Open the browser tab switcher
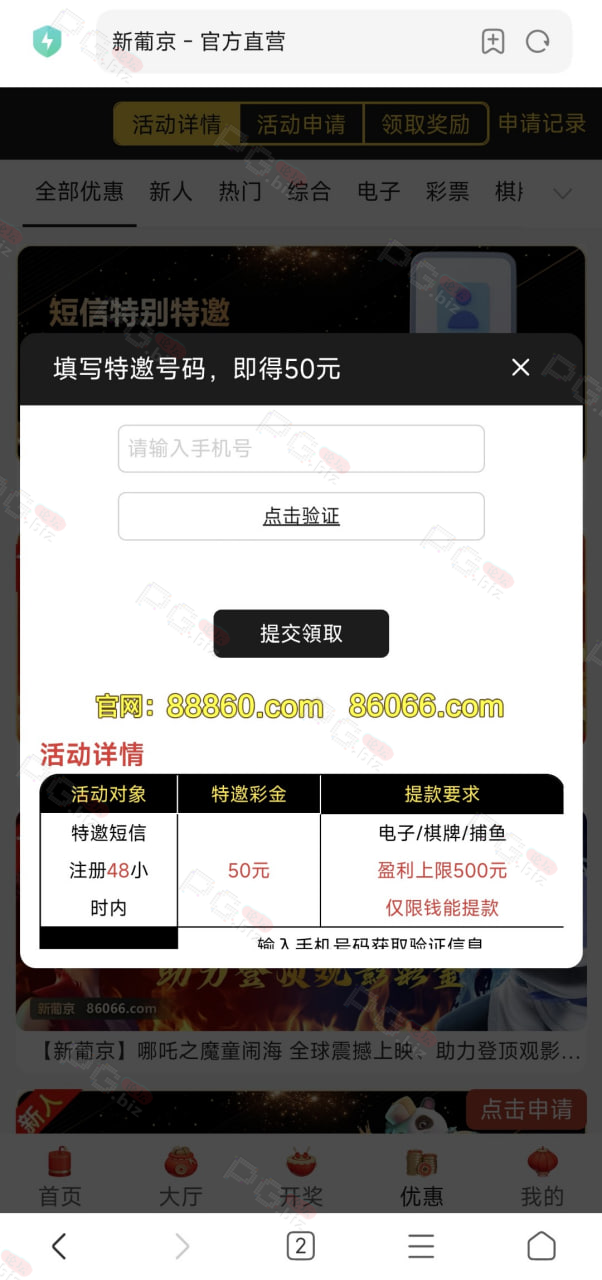This screenshot has width=602, height=1280. point(300,1246)
